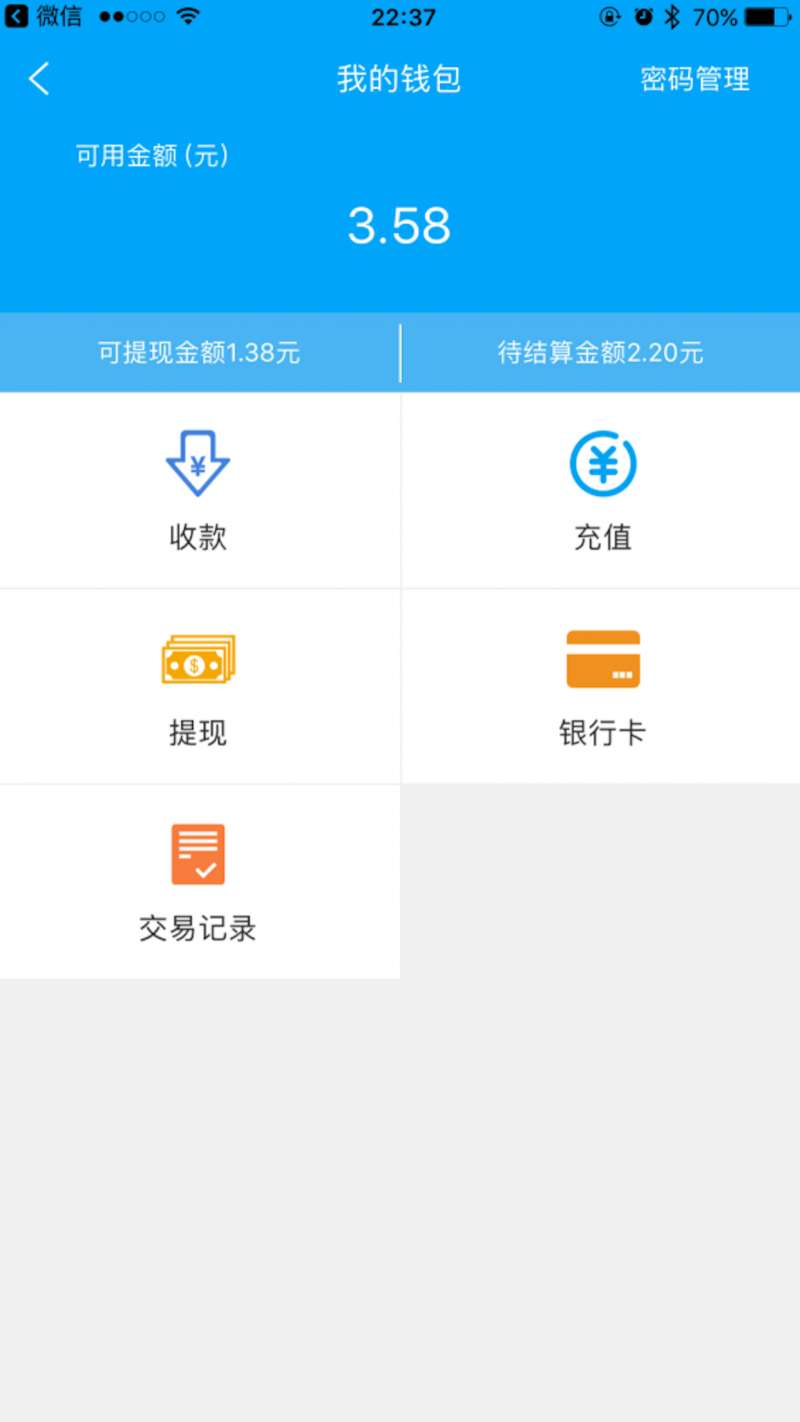
Task: View 交易记录 transaction records
Action: pyautogui.click(x=199, y=881)
